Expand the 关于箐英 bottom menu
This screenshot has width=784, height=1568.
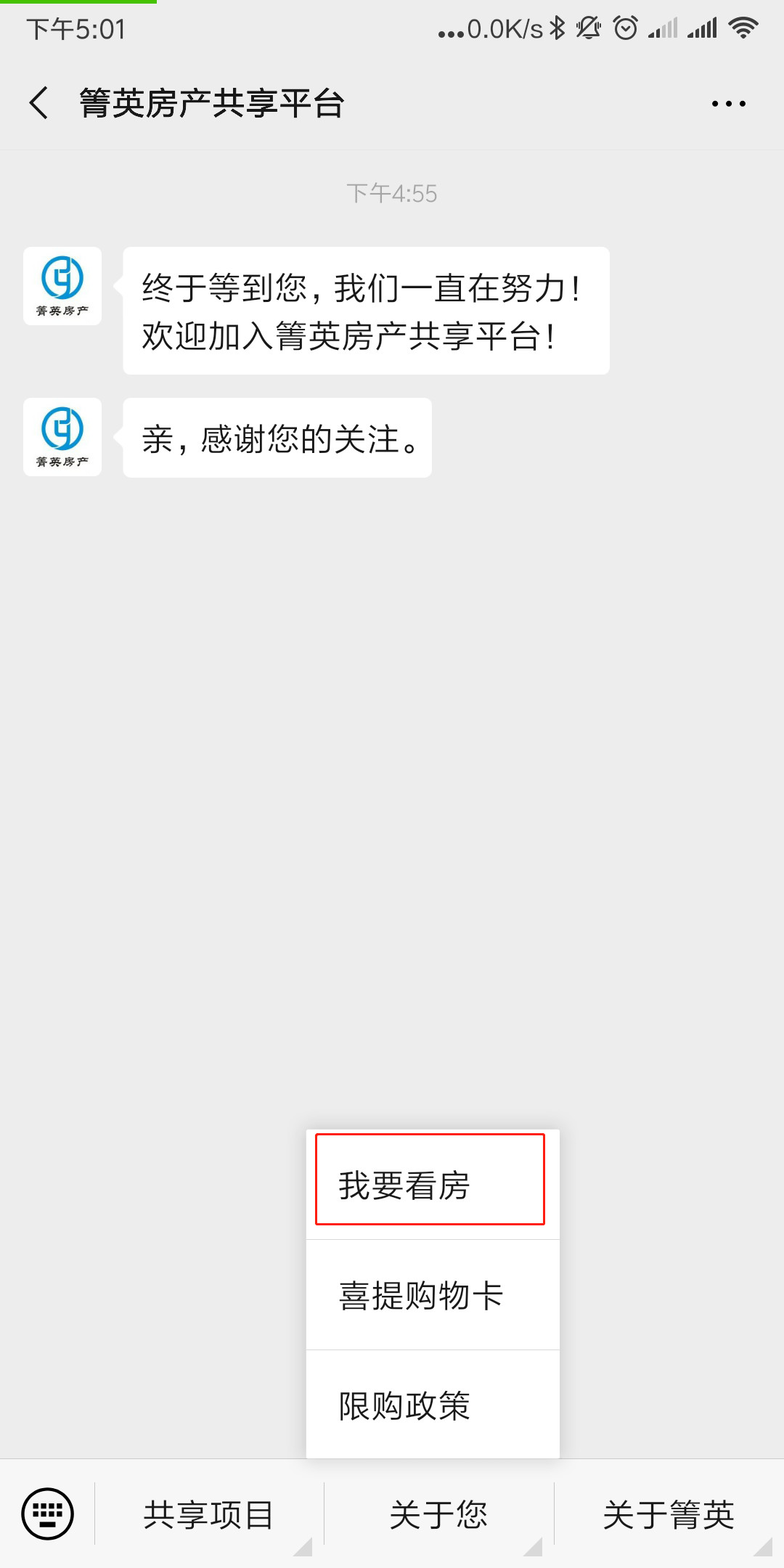[x=669, y=1515]
